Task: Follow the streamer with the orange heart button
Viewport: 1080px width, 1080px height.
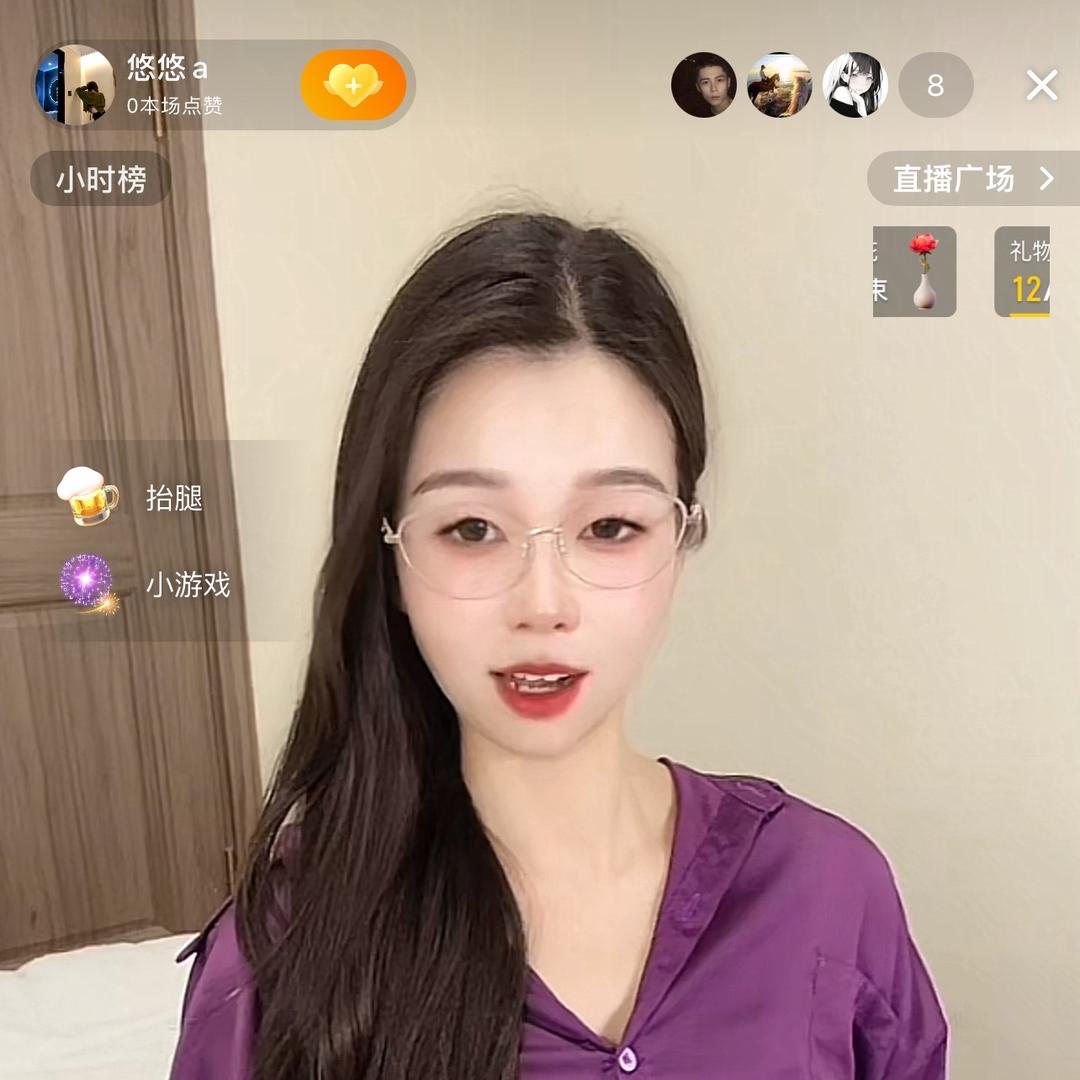Action: coord(353,86)
